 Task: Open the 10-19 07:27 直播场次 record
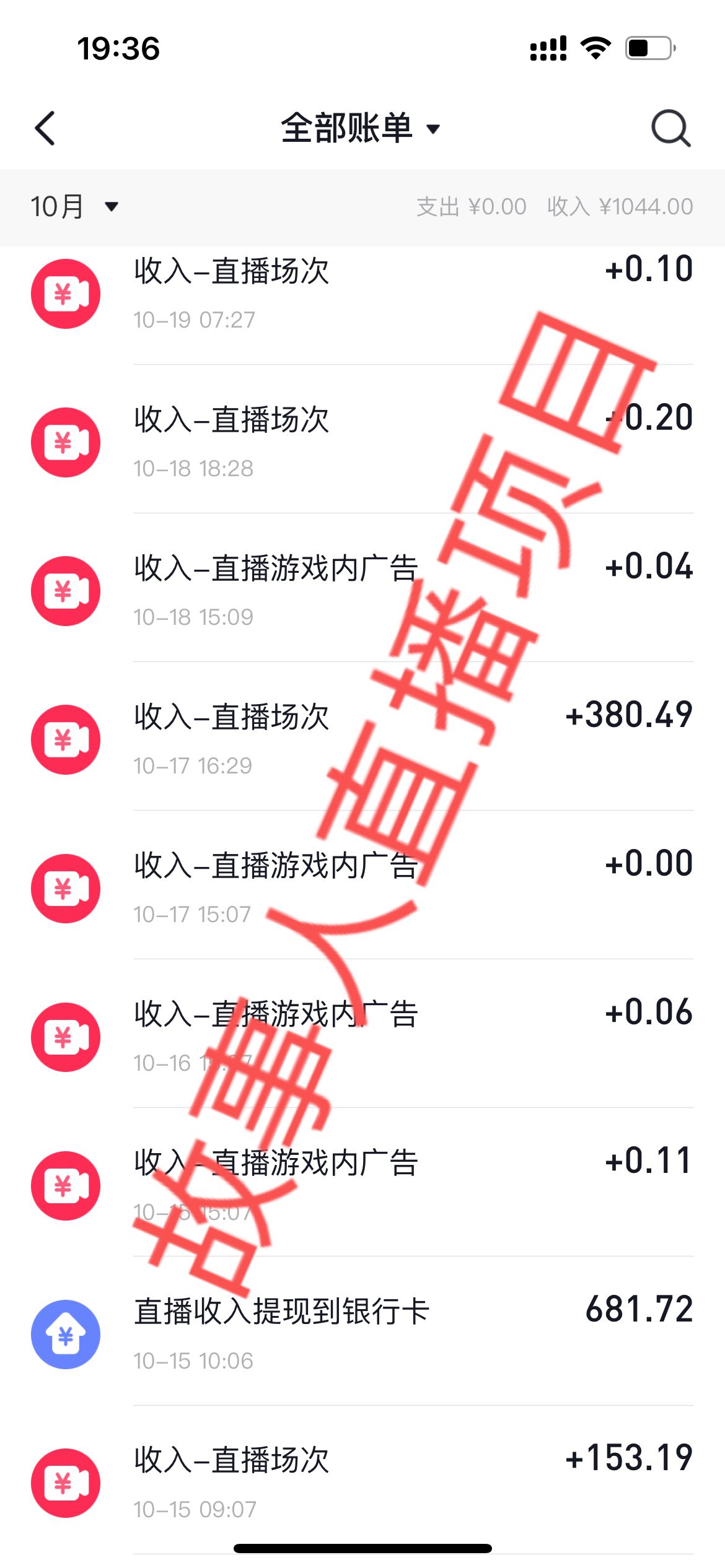[362, 294]
